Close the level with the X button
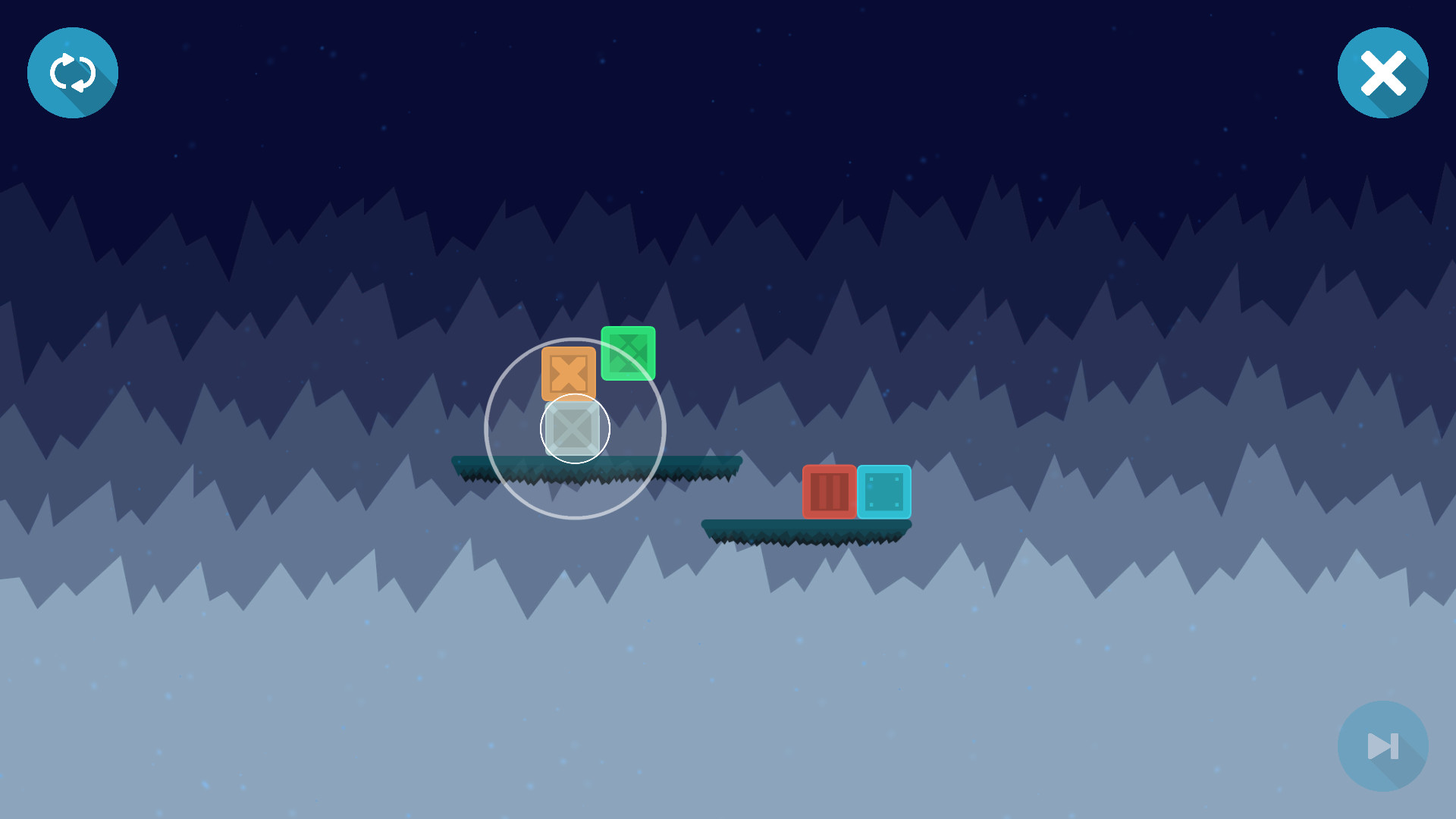The width and height of the screenshot is (1456, 819). pyautogui.click(x=1382, y=73)
